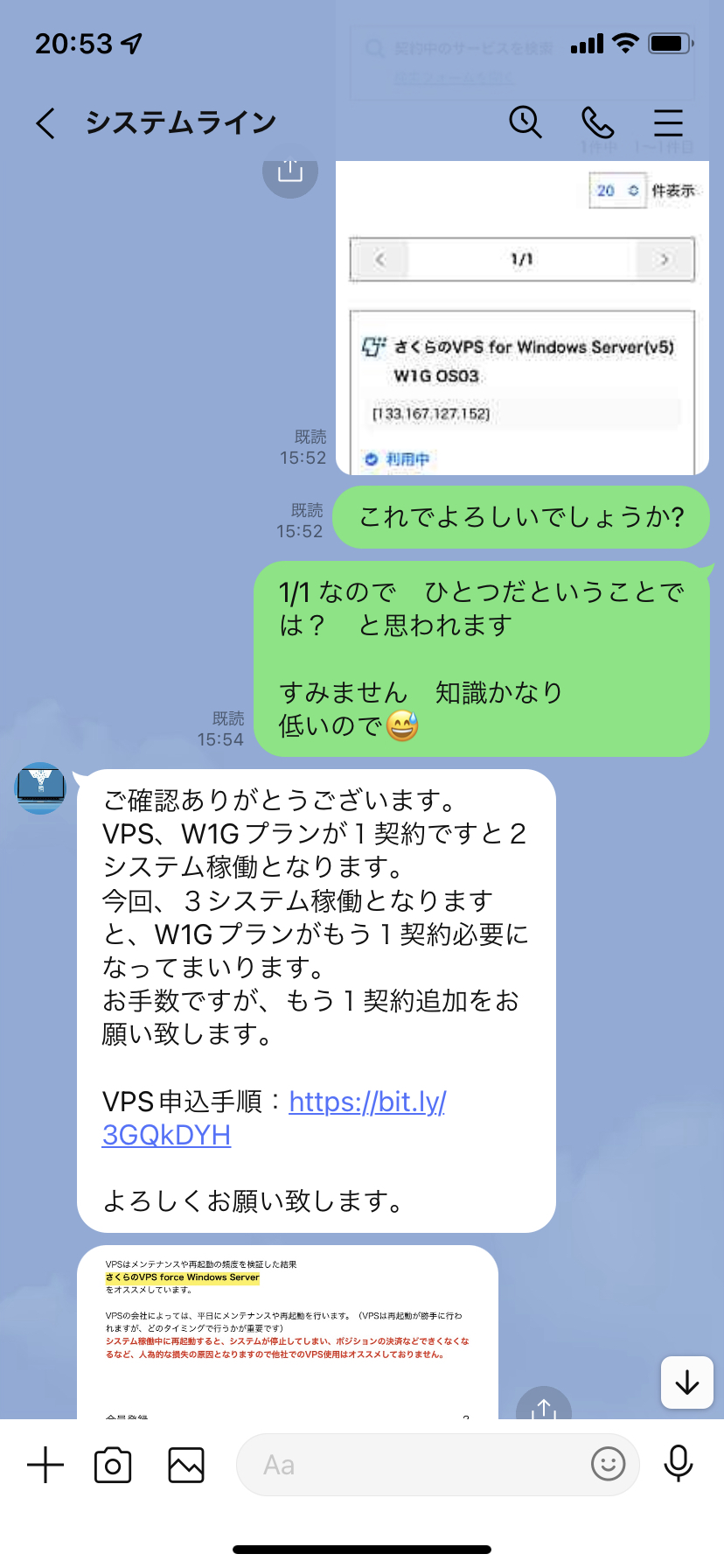The height and width of the screenshot is (1568, 724).
Task: Open the plus attachment menu
Action: point(45,1465)
